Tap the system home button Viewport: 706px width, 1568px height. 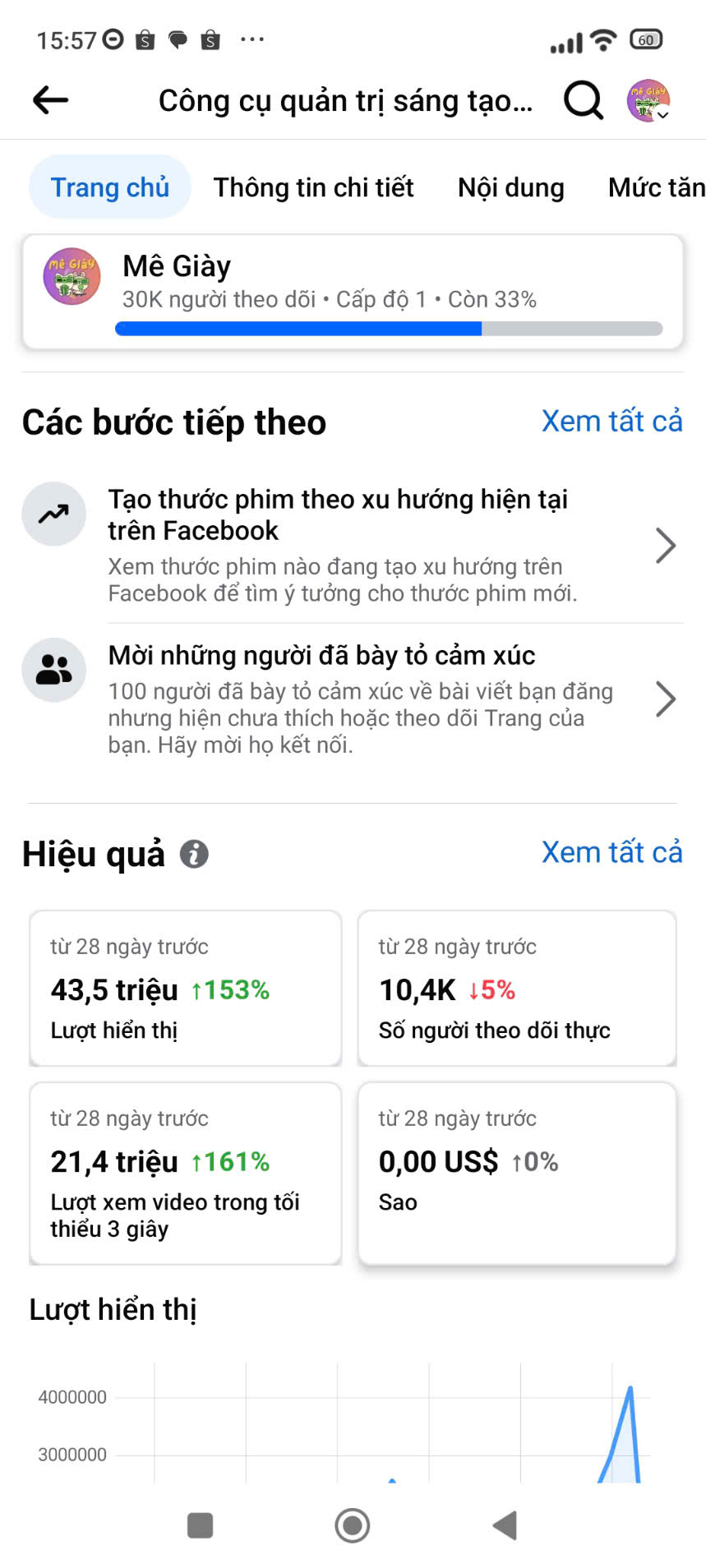pos(353,1525)
